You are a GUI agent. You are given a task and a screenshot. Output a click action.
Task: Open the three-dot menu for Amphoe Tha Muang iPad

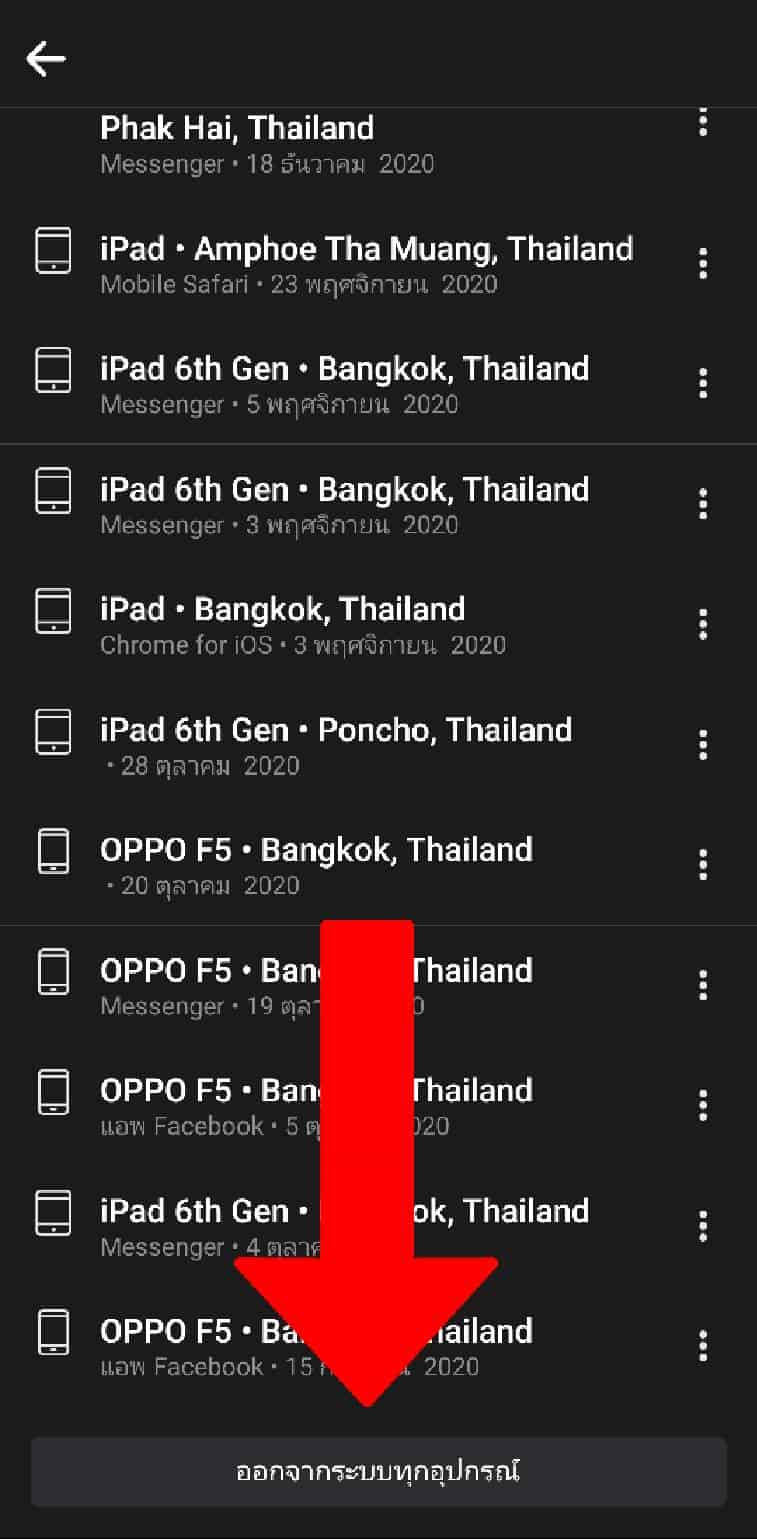click(x=703, y=262)
